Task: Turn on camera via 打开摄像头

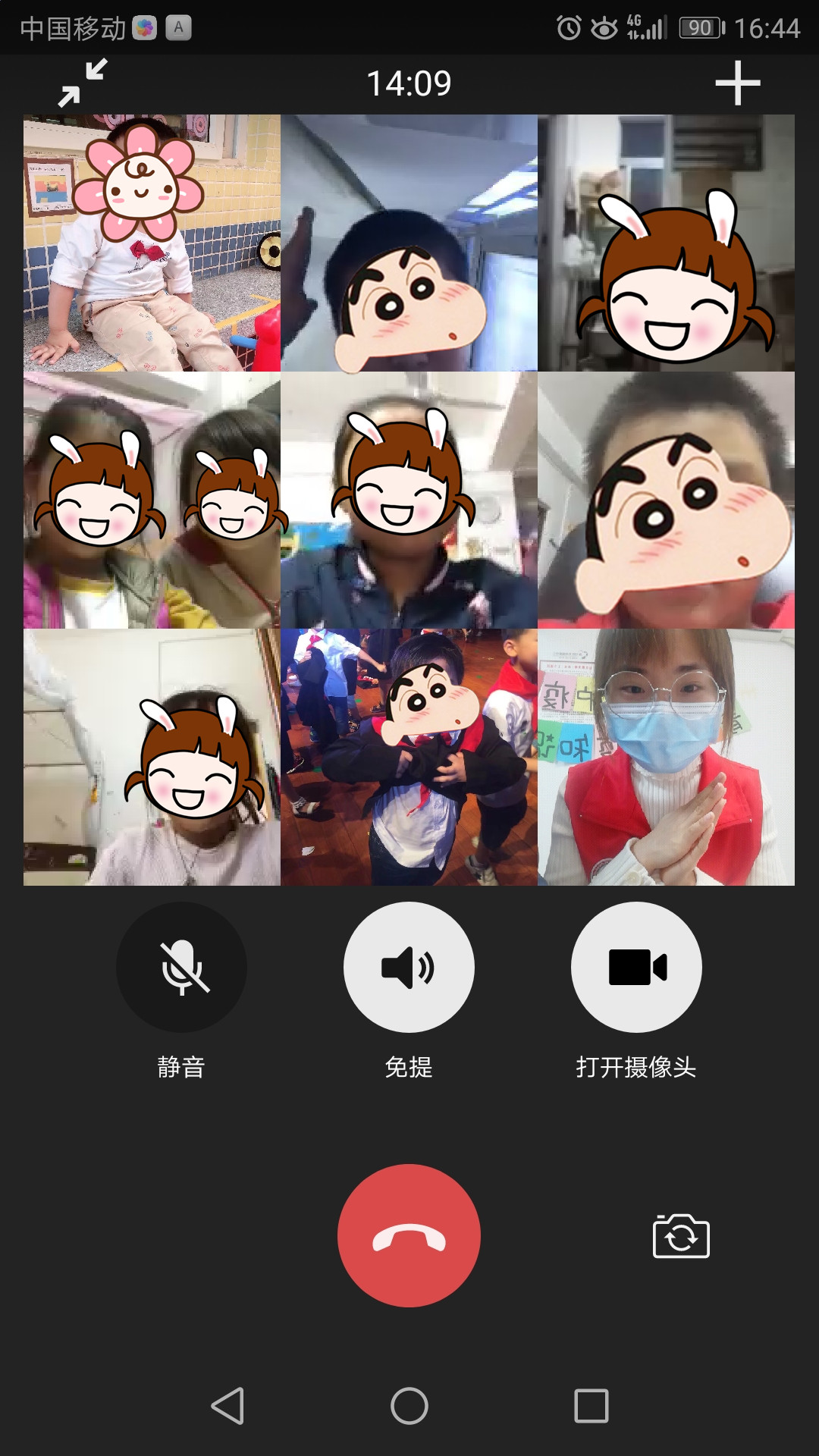Action: tap(636, 967)
